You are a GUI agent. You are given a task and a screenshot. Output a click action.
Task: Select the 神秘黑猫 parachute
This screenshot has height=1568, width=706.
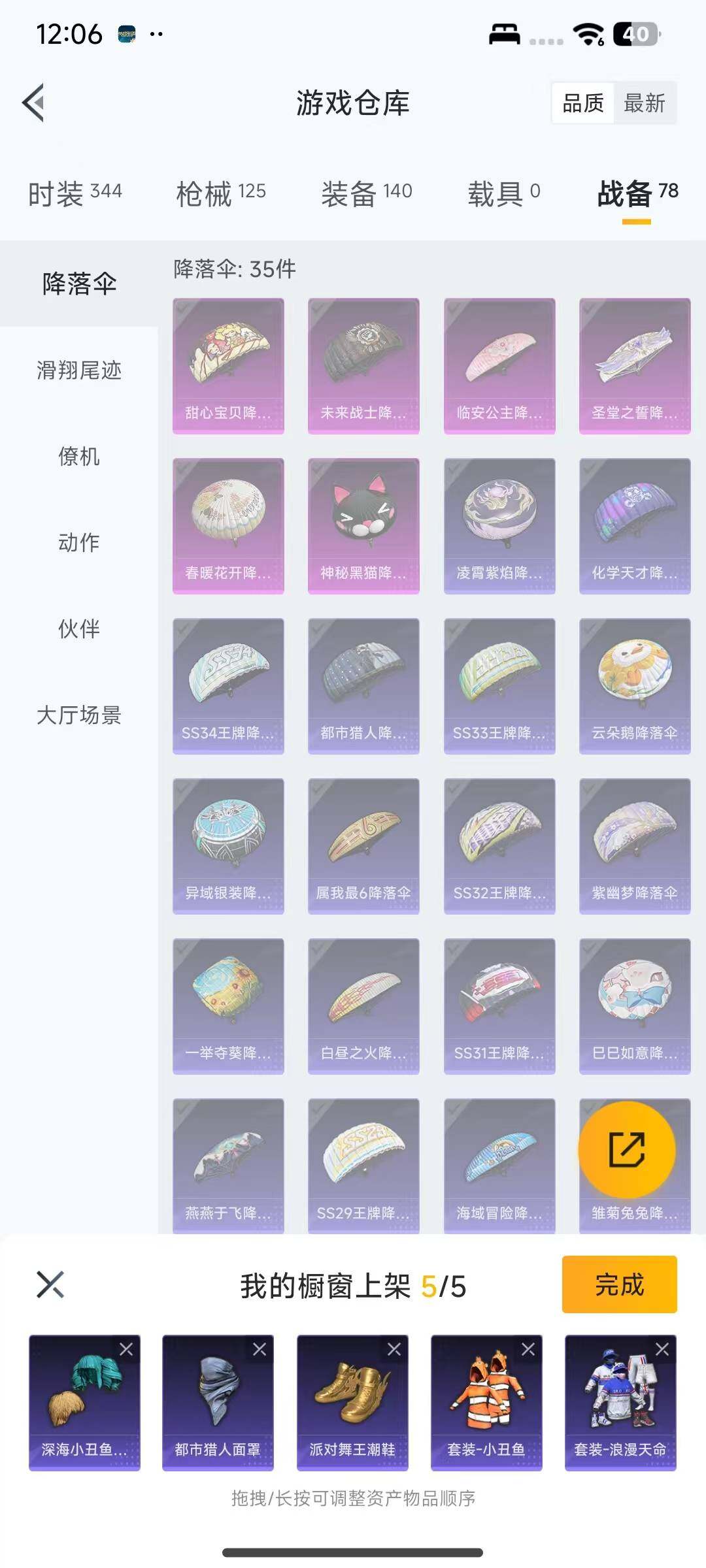[x=363, y=526]
